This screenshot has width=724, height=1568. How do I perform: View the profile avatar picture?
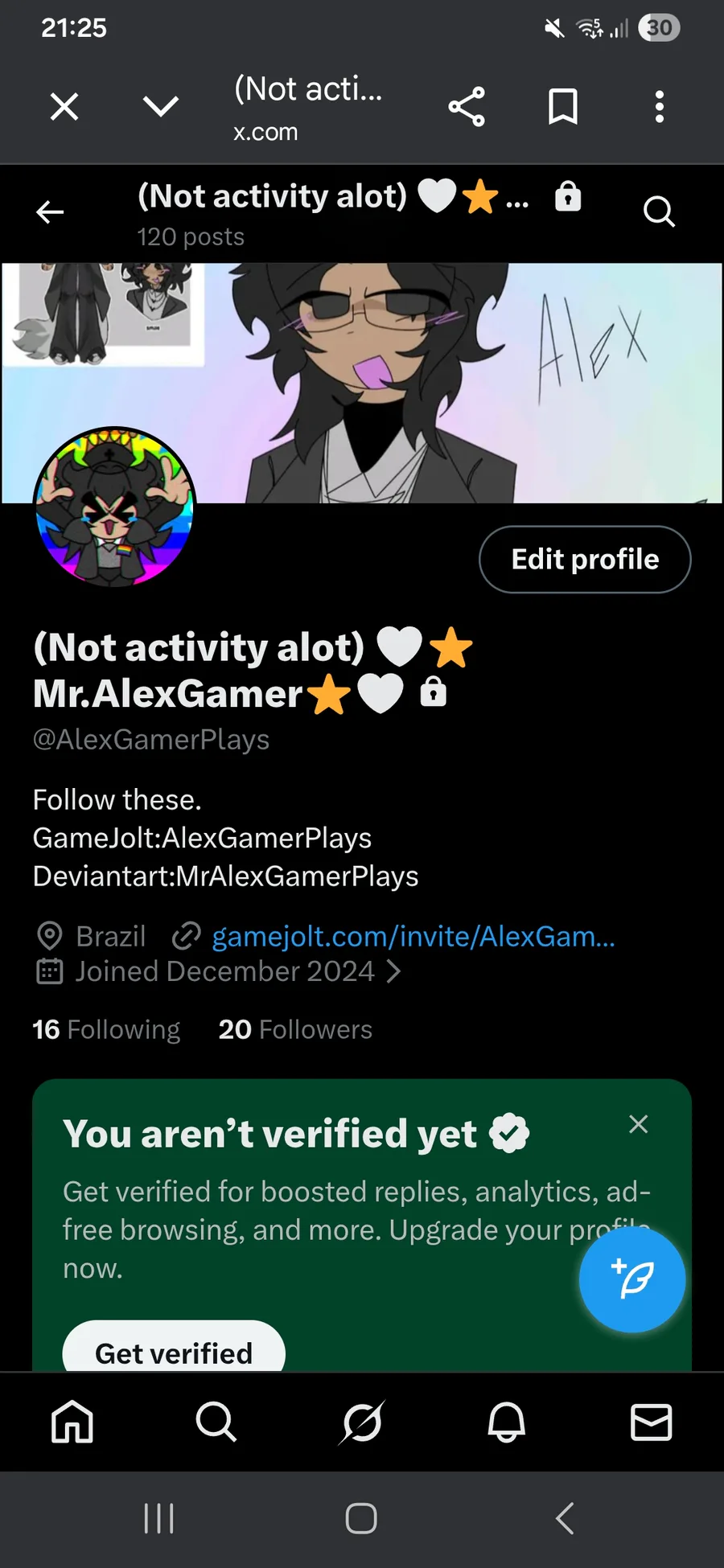(114, 507)
